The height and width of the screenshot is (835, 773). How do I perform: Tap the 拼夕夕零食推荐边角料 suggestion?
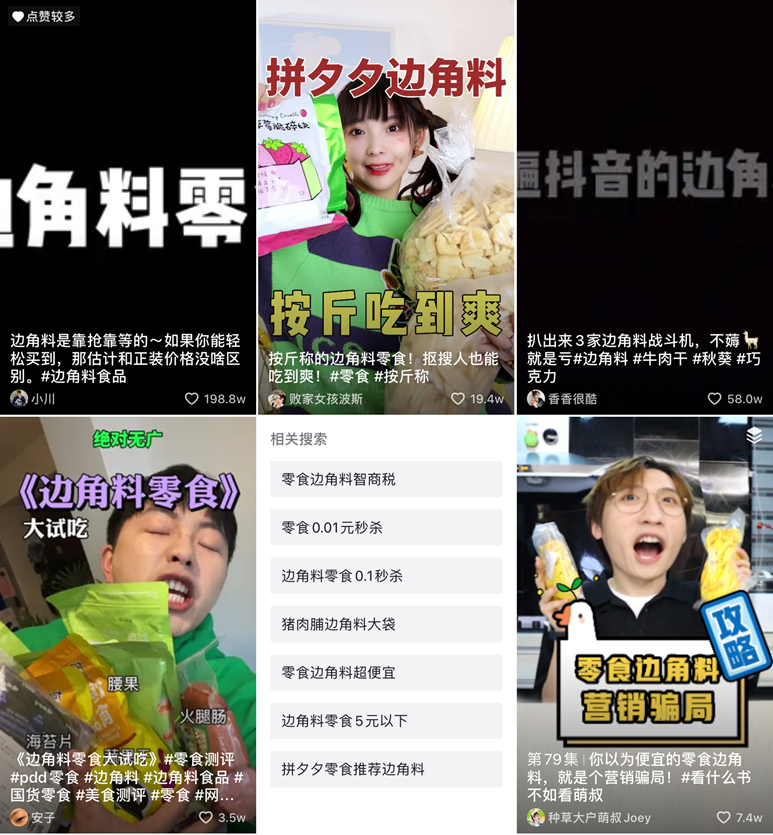coord(386,769)
